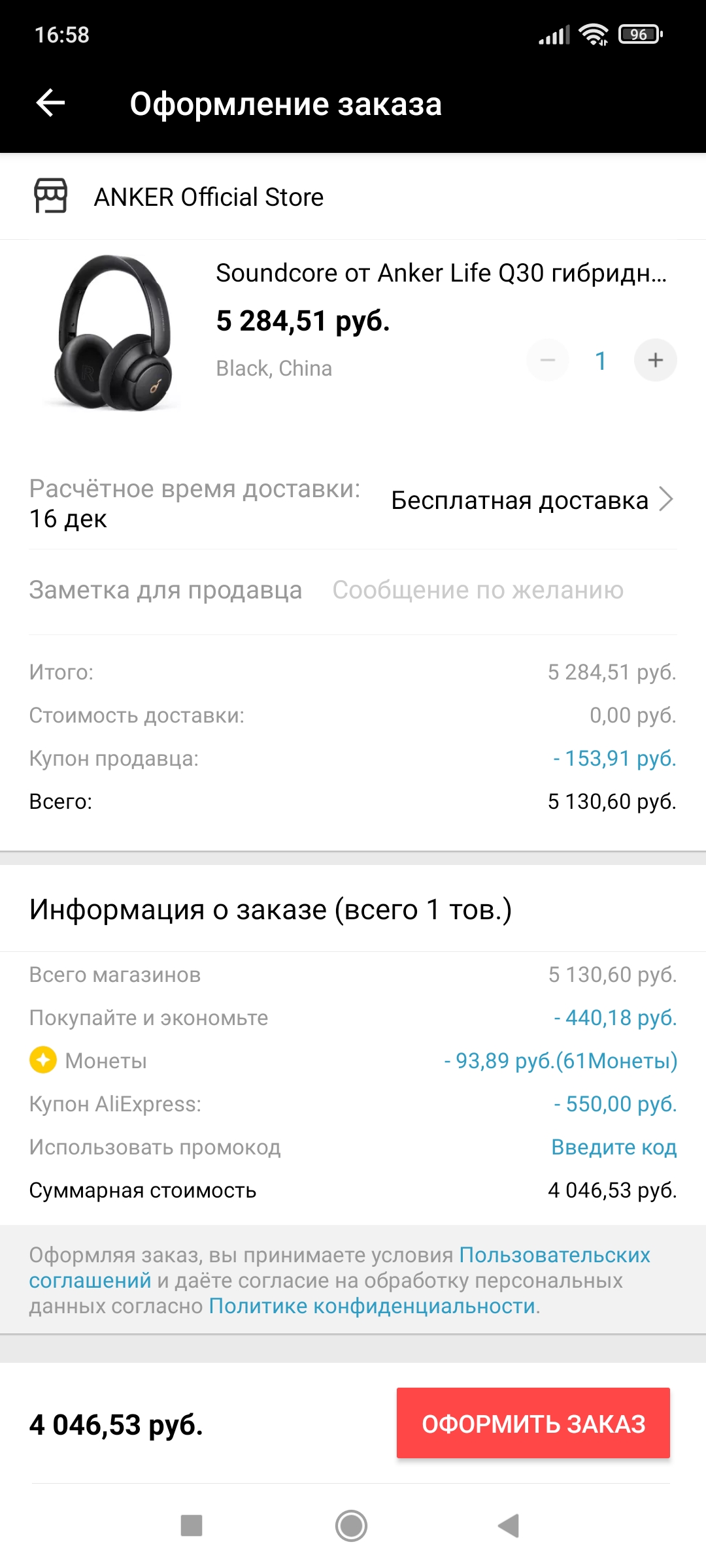Screen dimensions: 706x1568
Task: Open Бесплатная доставка shipping options
Action: point(531,500)
